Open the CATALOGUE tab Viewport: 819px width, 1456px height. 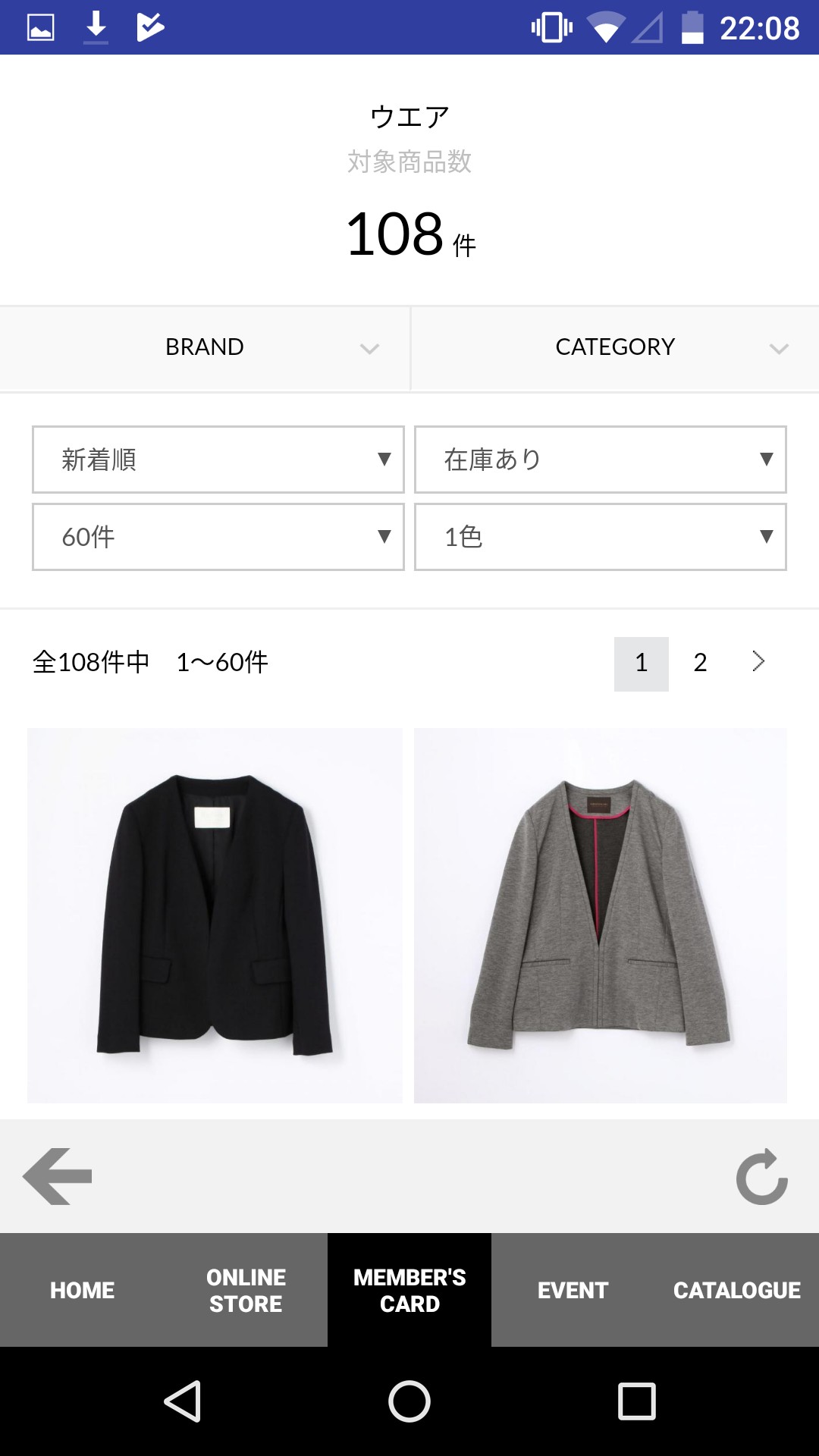[736, 1290]
